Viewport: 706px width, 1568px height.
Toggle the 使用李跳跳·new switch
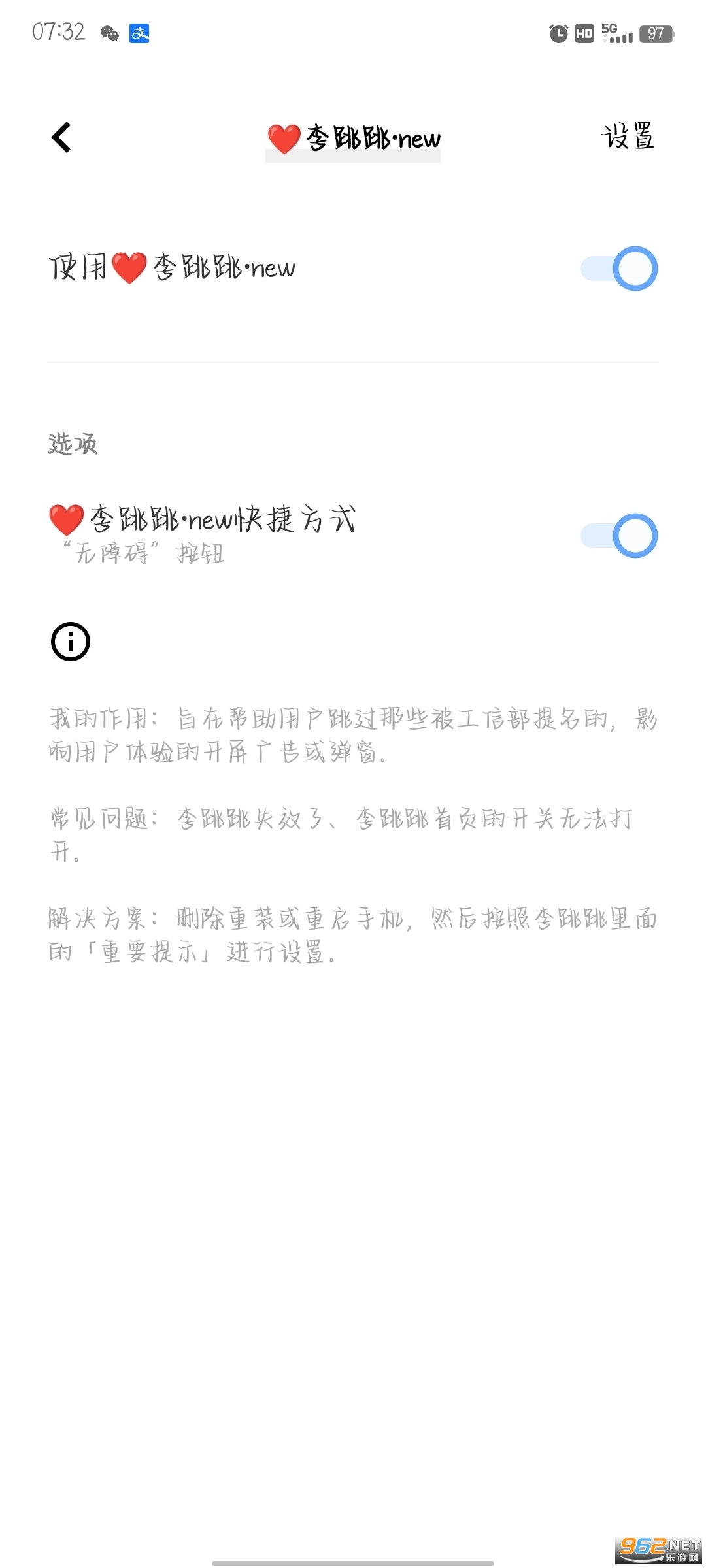618,269
